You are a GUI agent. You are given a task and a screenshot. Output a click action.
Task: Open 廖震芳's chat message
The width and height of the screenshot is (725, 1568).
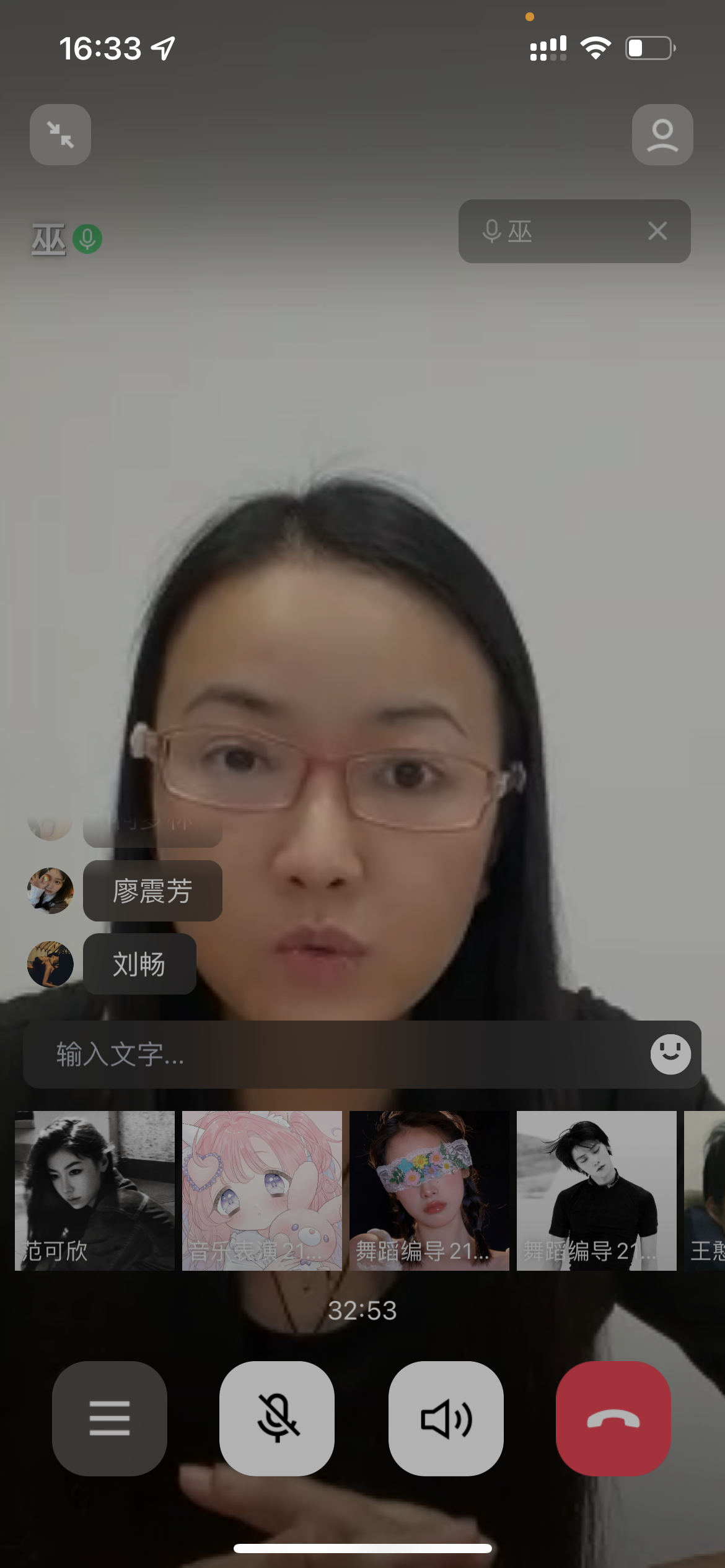click(x=152, y=891)
